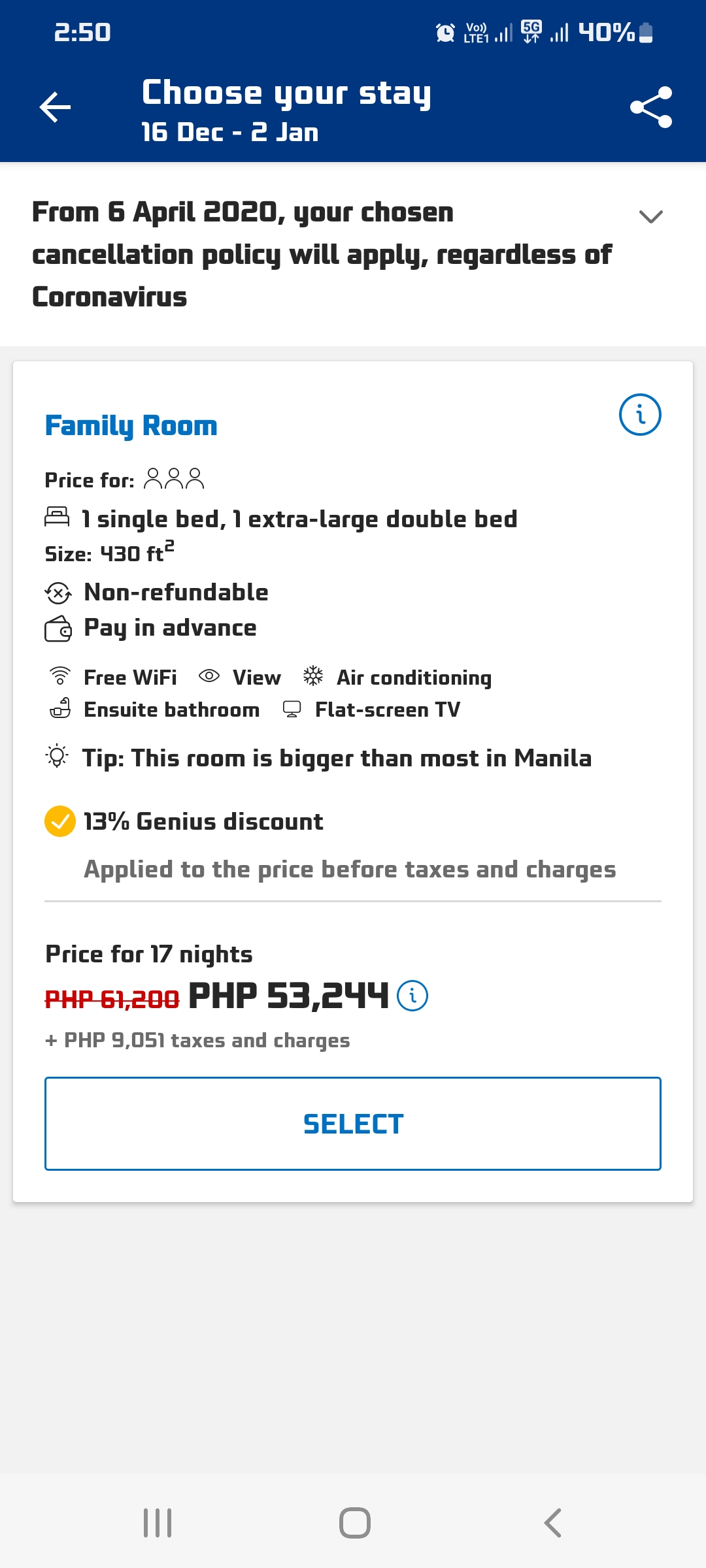
Task: Click the share icon in the header
Action: (651, 108)
